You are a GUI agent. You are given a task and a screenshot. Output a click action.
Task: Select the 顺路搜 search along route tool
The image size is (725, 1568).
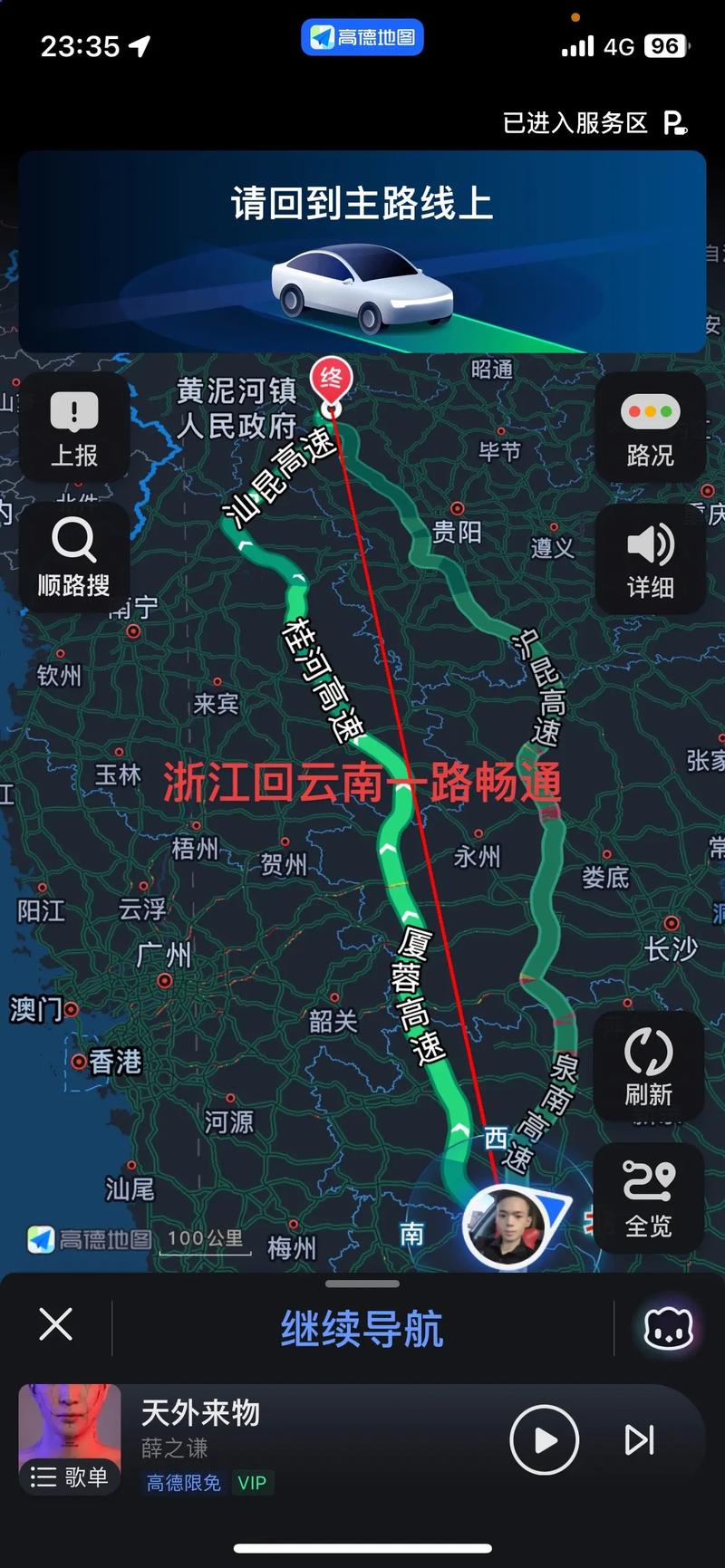73,558
